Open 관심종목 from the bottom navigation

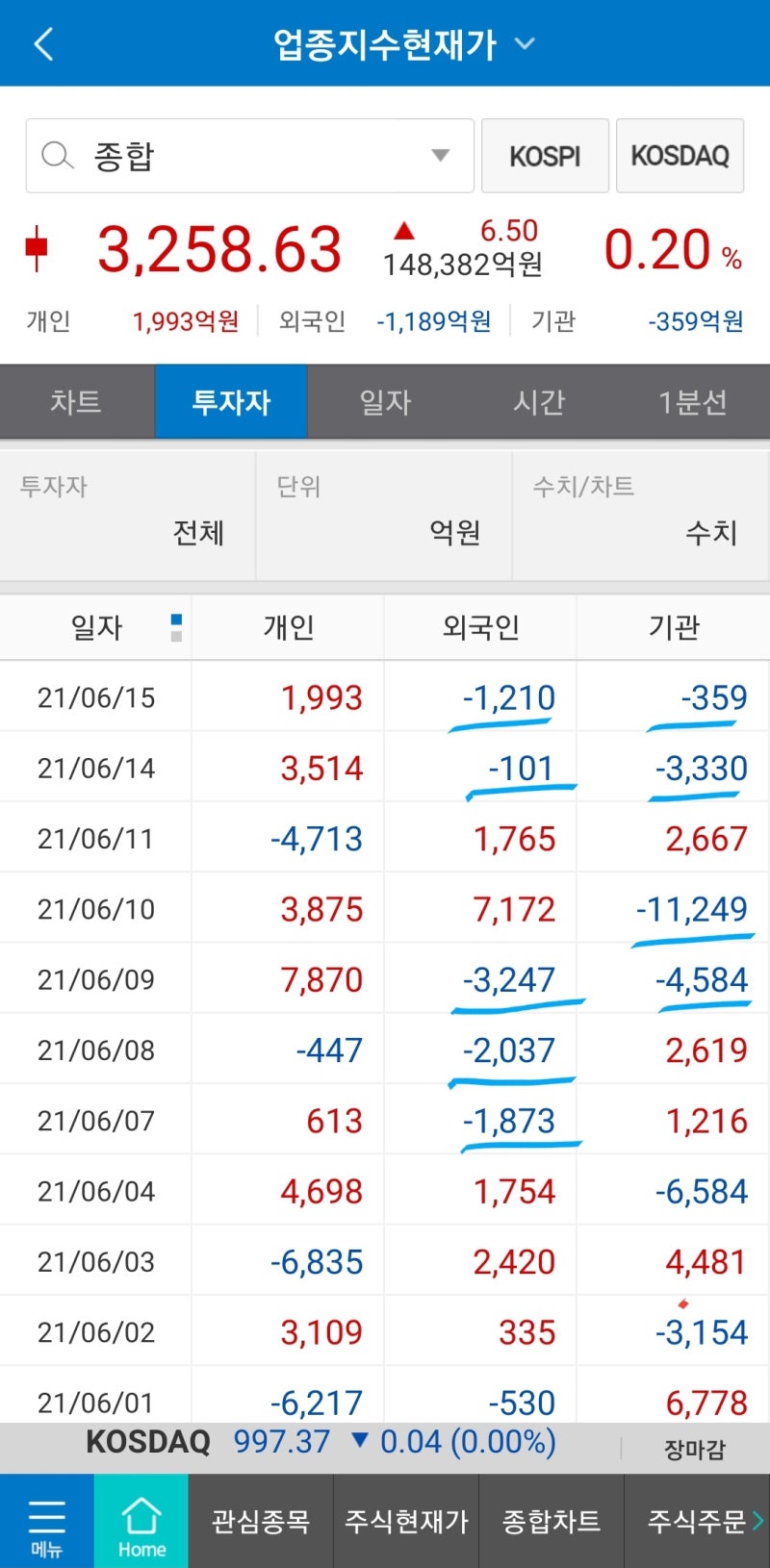pyautogui.click(x=260, y=1522)
